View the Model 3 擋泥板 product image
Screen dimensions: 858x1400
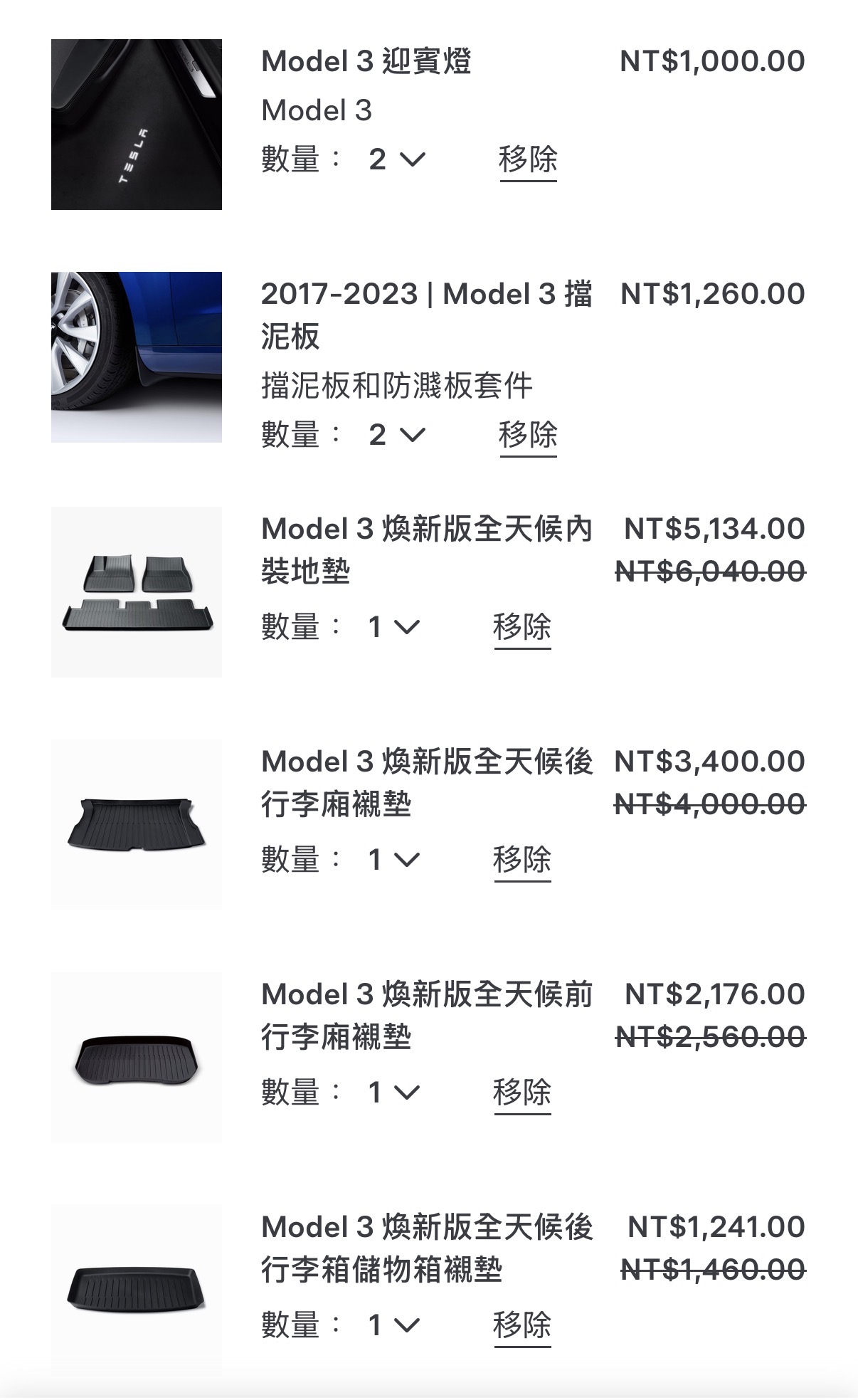point(137,357)
